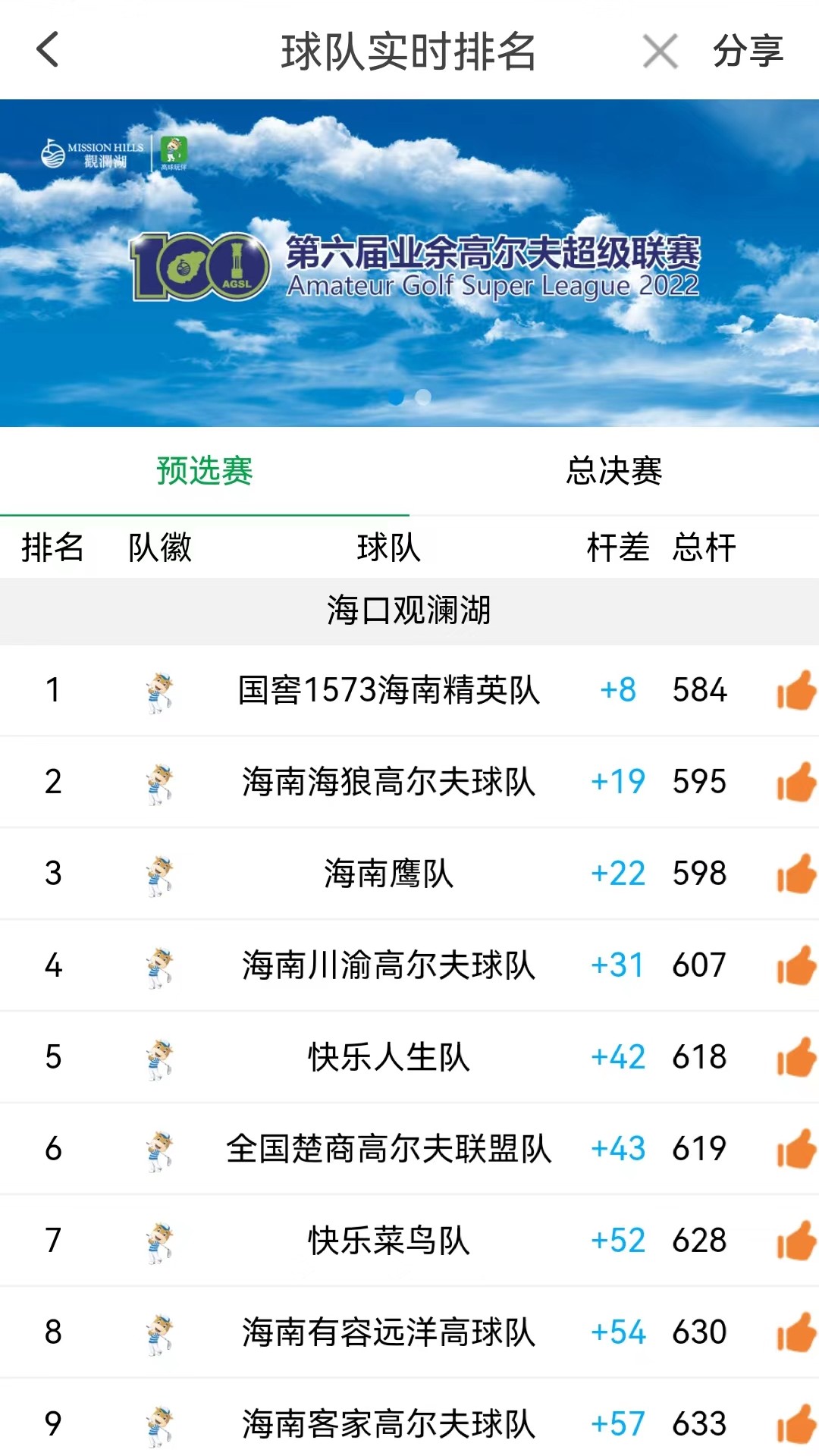Viewport: 819px width, 1456px height.
Task: Open the league banner image
Action: pyautogui.click(x=409, y=262)
